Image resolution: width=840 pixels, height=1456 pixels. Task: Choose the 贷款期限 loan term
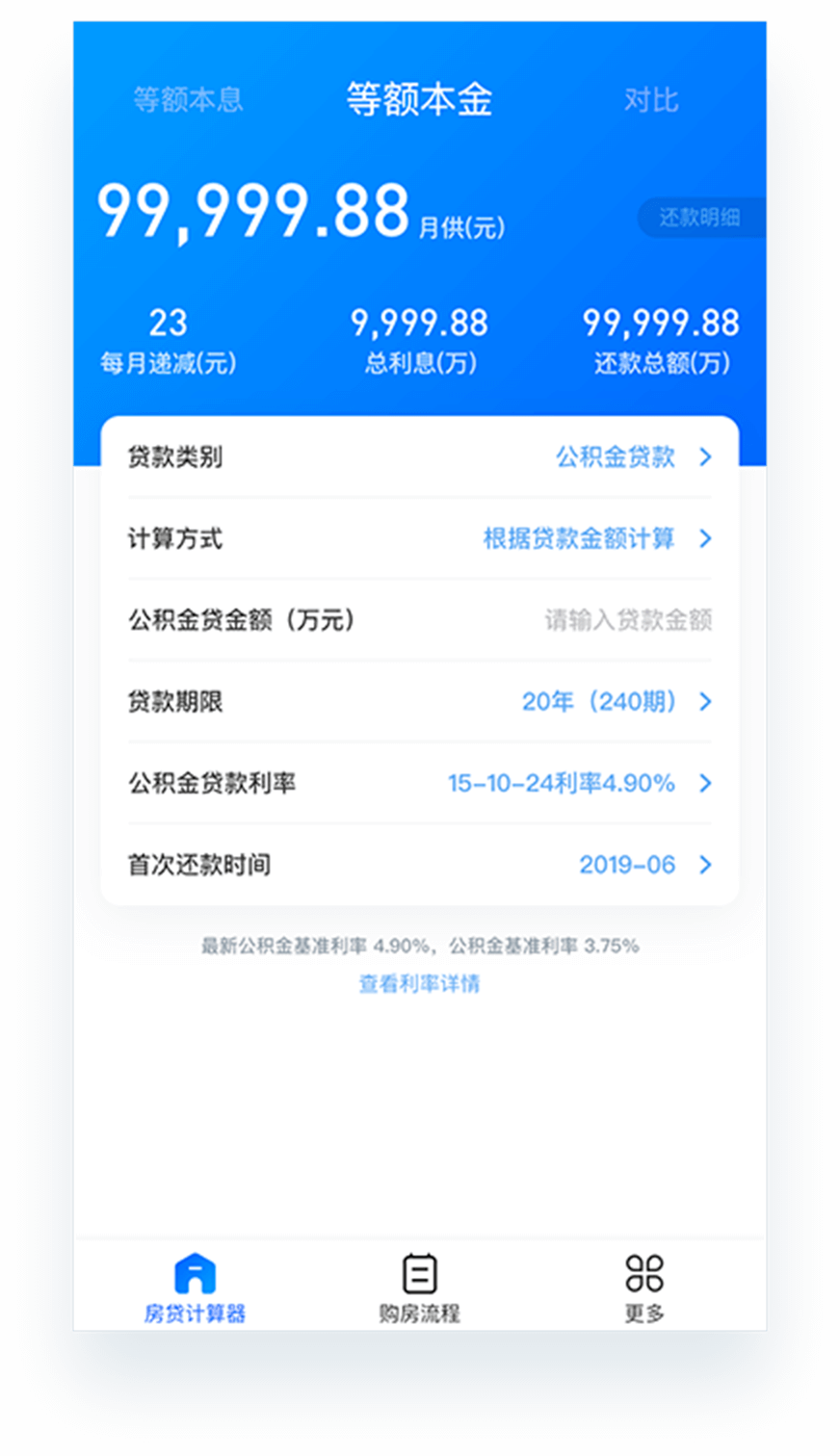[x=419, y=701]
